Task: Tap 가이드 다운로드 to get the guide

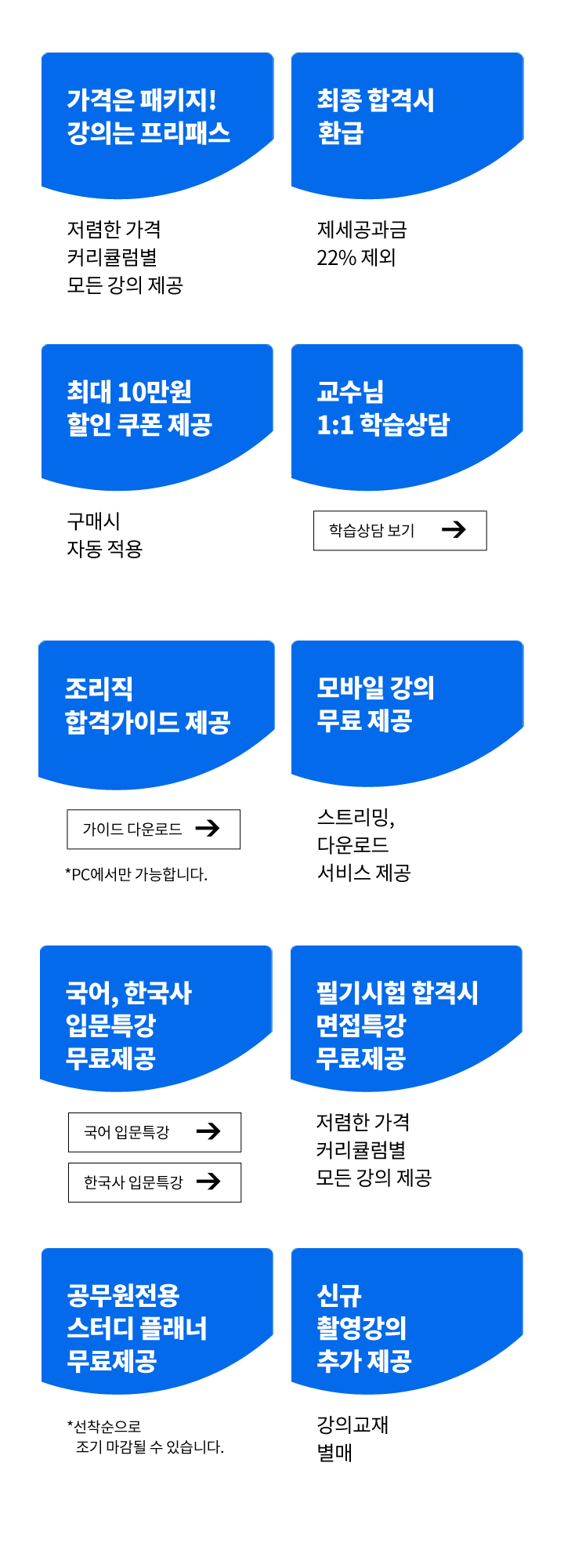Action: 154,829
